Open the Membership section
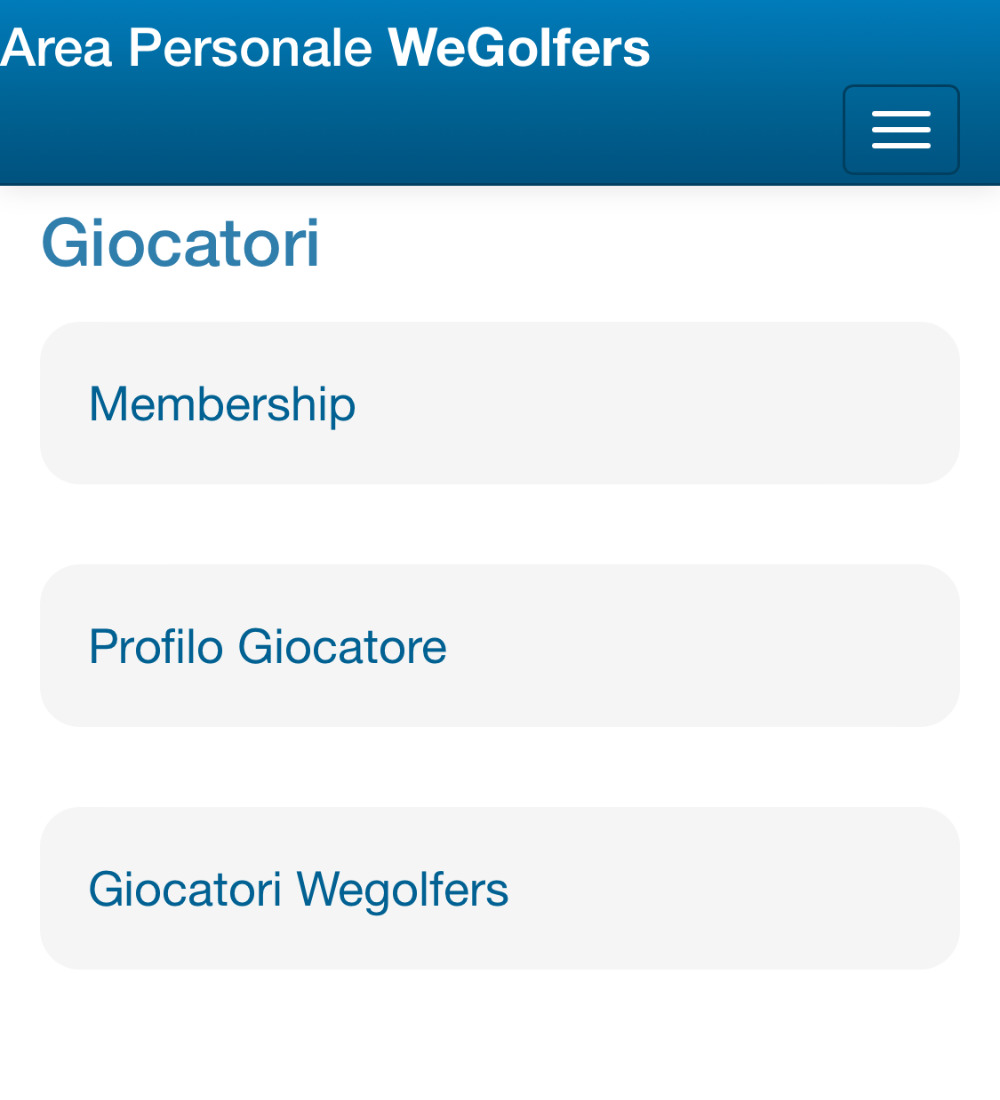The height and width of the screenshot is (1100, 1000). click(222, 404)
